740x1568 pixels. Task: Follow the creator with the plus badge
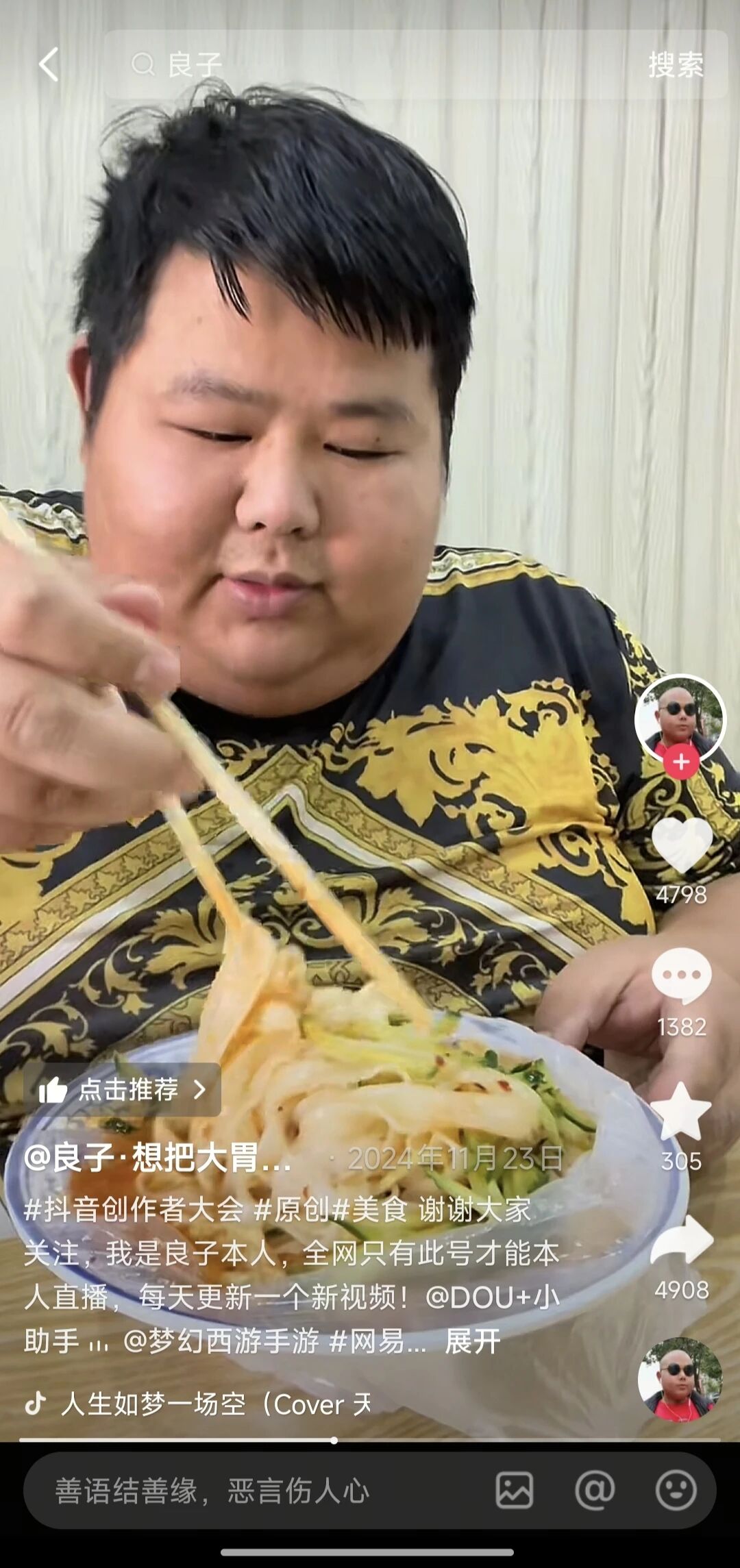[681, 762]
